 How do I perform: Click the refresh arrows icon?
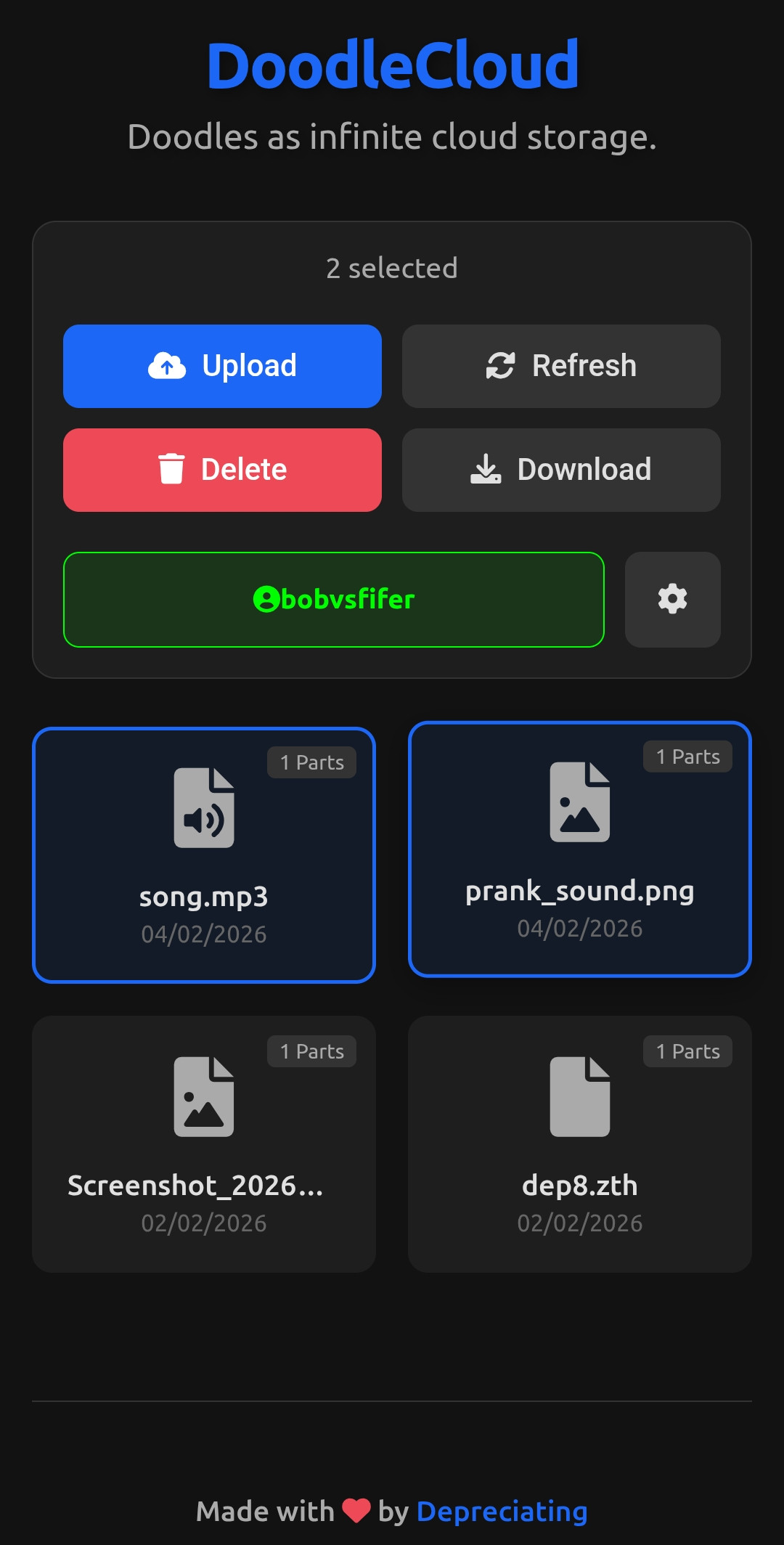(502, 366)
